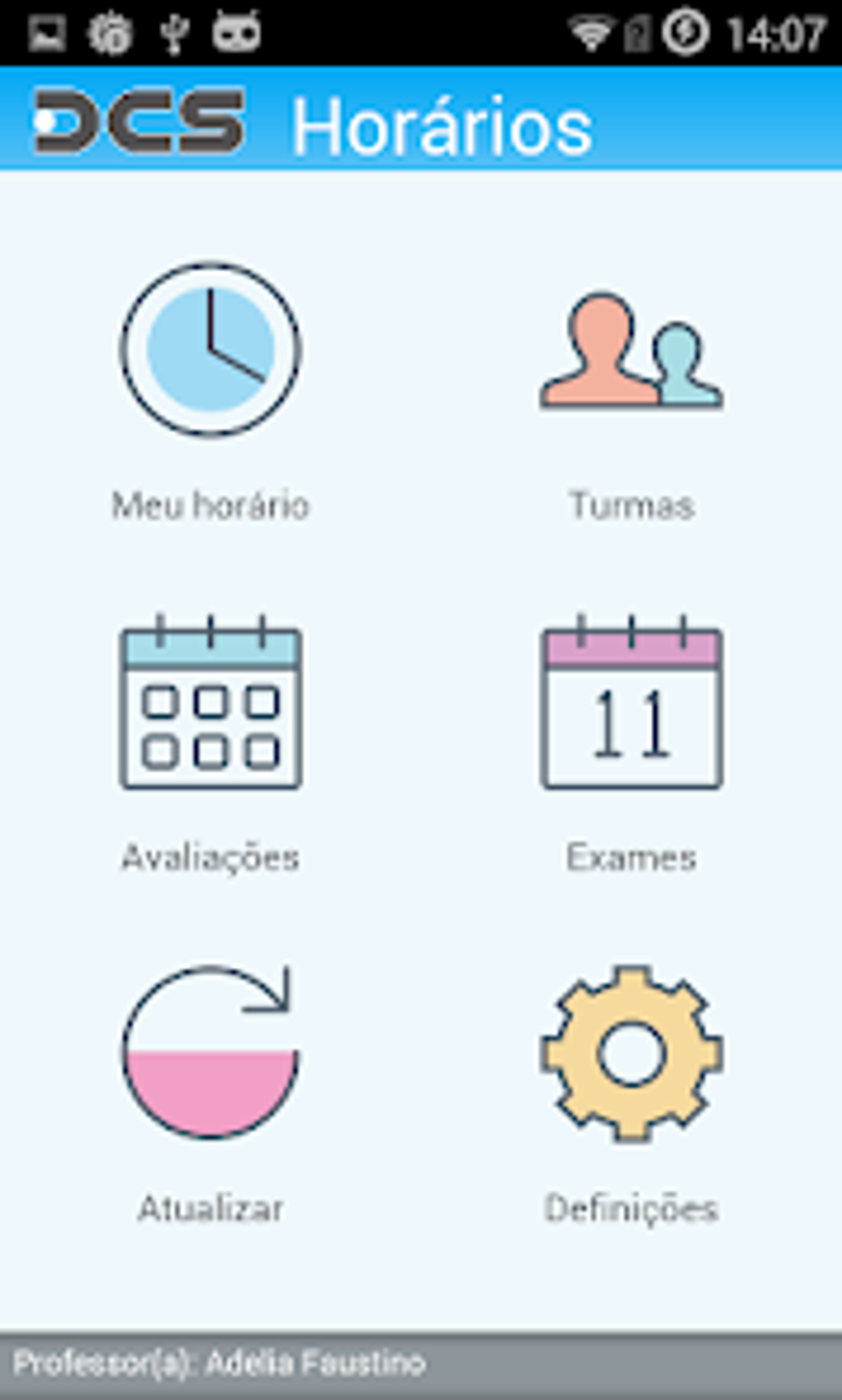Screen dimensions: 842x1400
Task: Tap Atualizar to refresh data
Action: point(210,1053)
